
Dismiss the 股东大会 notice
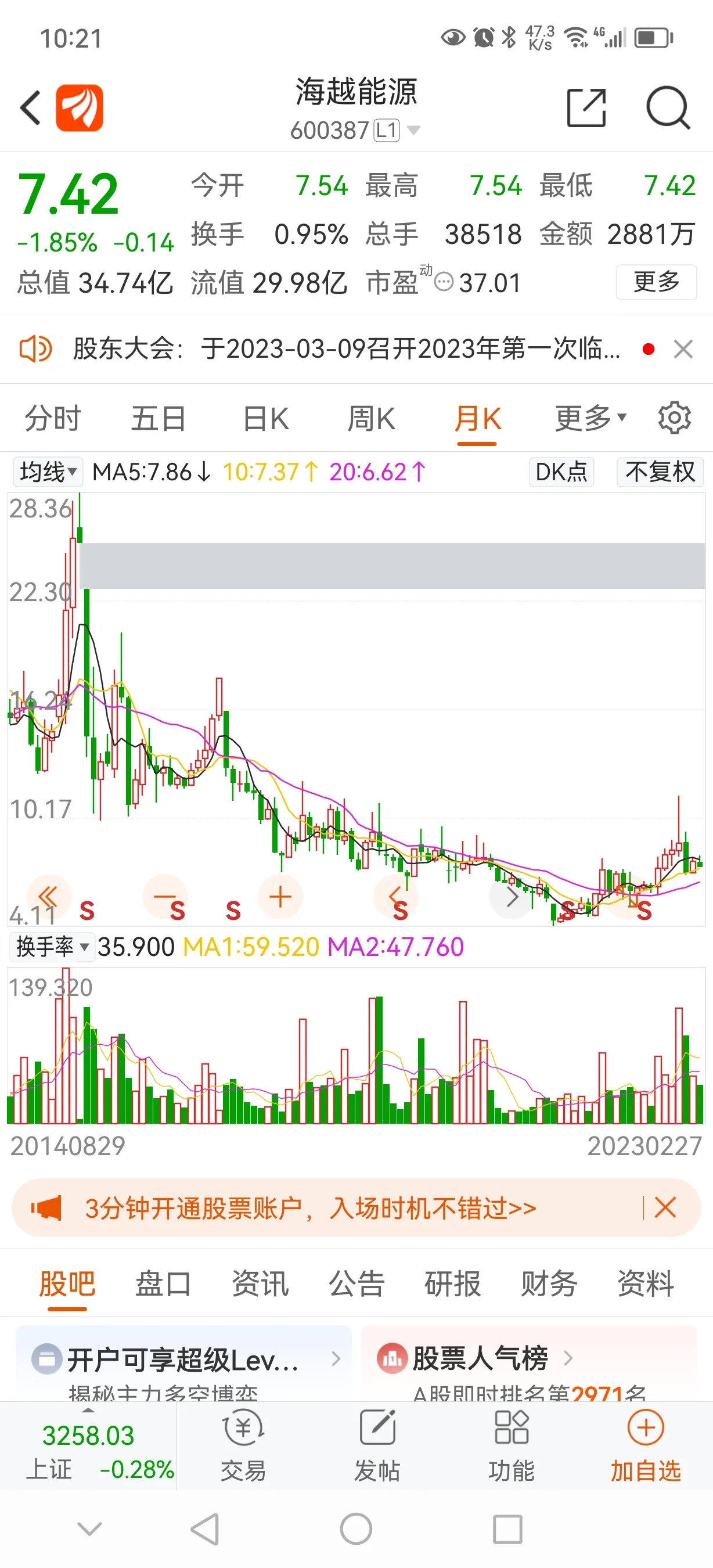(x=683, y=350)
